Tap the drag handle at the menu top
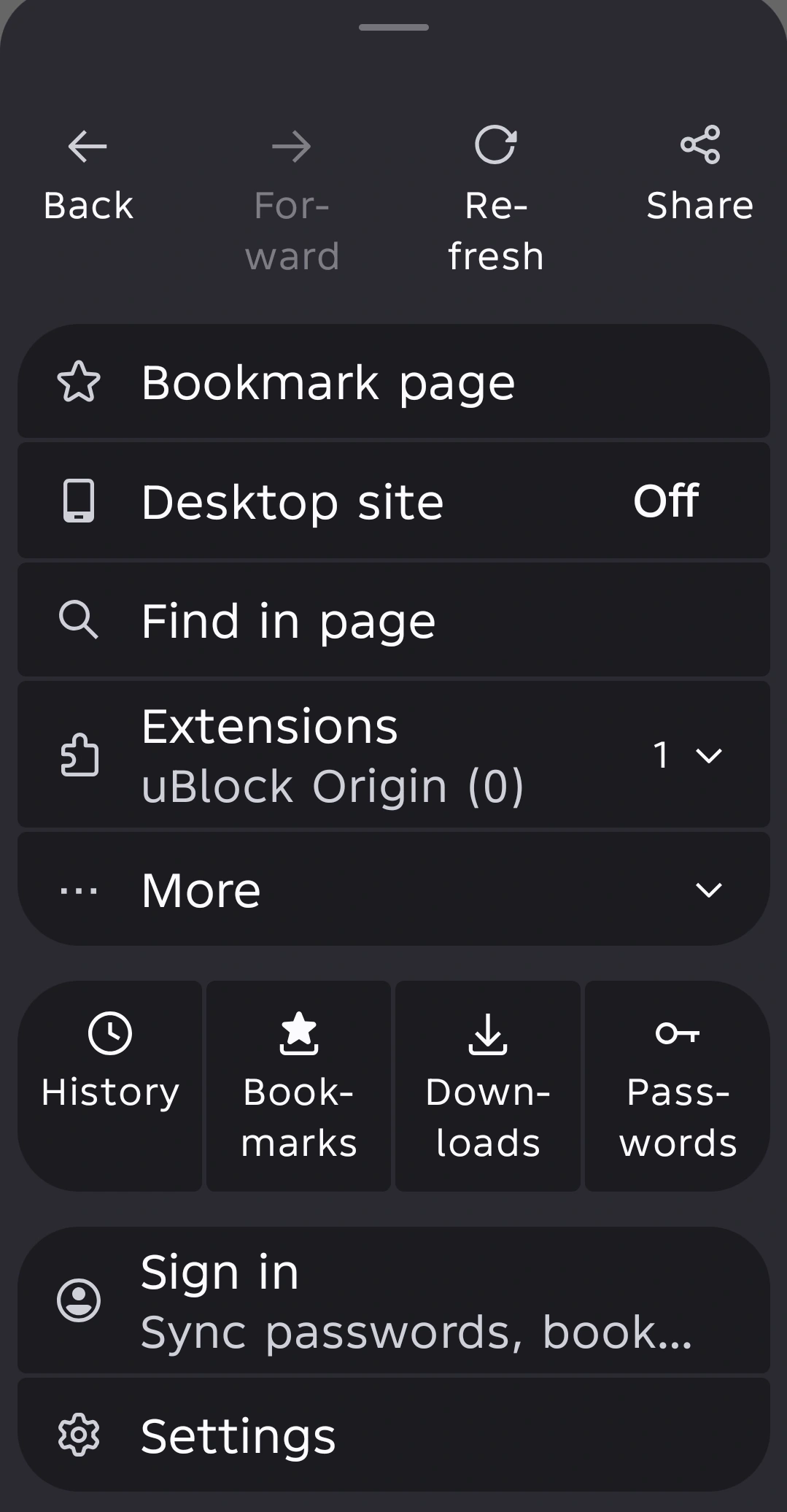787x1512 pixels. pyautogui.click(x=394, y=28)
